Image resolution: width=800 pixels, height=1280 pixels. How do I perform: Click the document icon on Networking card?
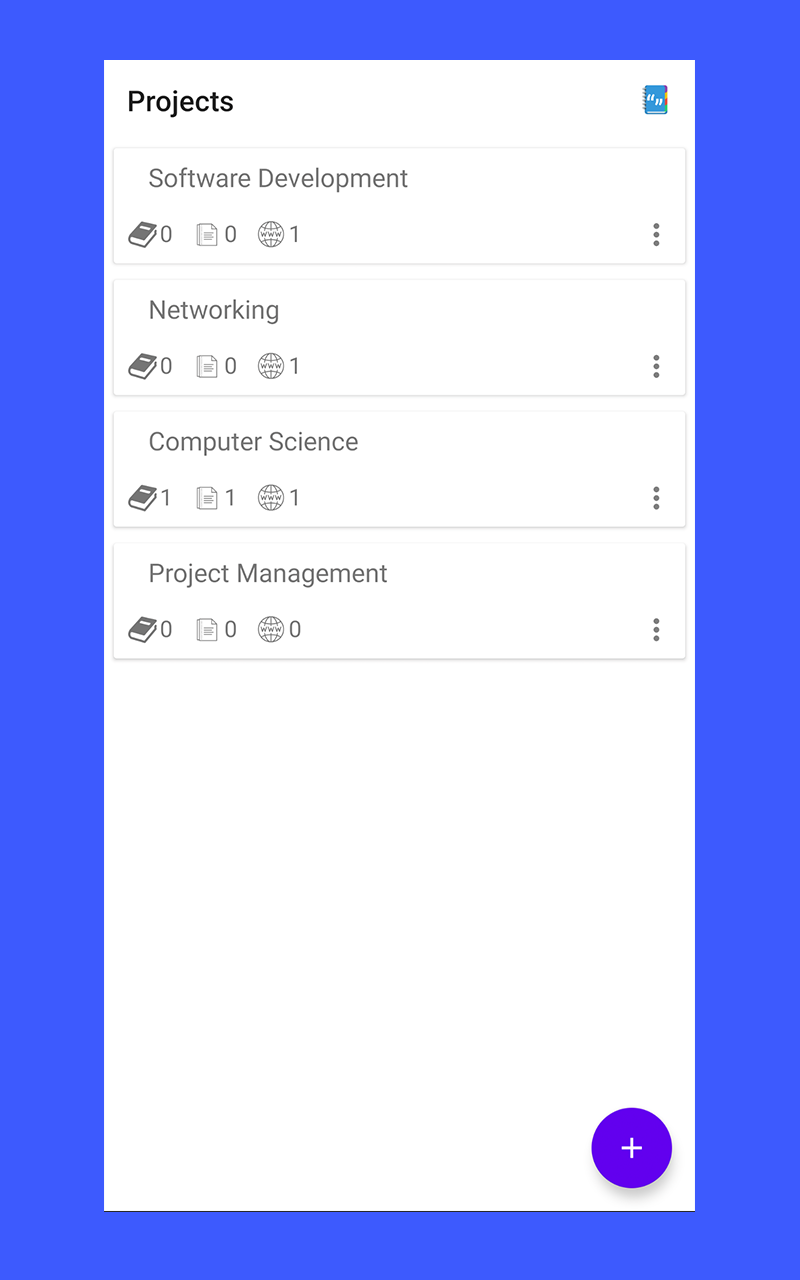coord(208,366)
